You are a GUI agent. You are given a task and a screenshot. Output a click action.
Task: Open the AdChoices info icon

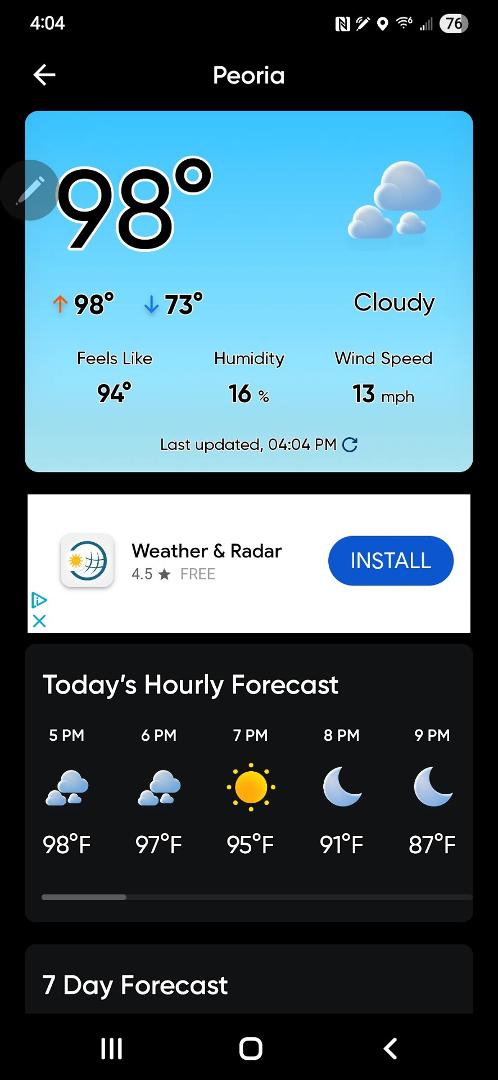[39, 600]
